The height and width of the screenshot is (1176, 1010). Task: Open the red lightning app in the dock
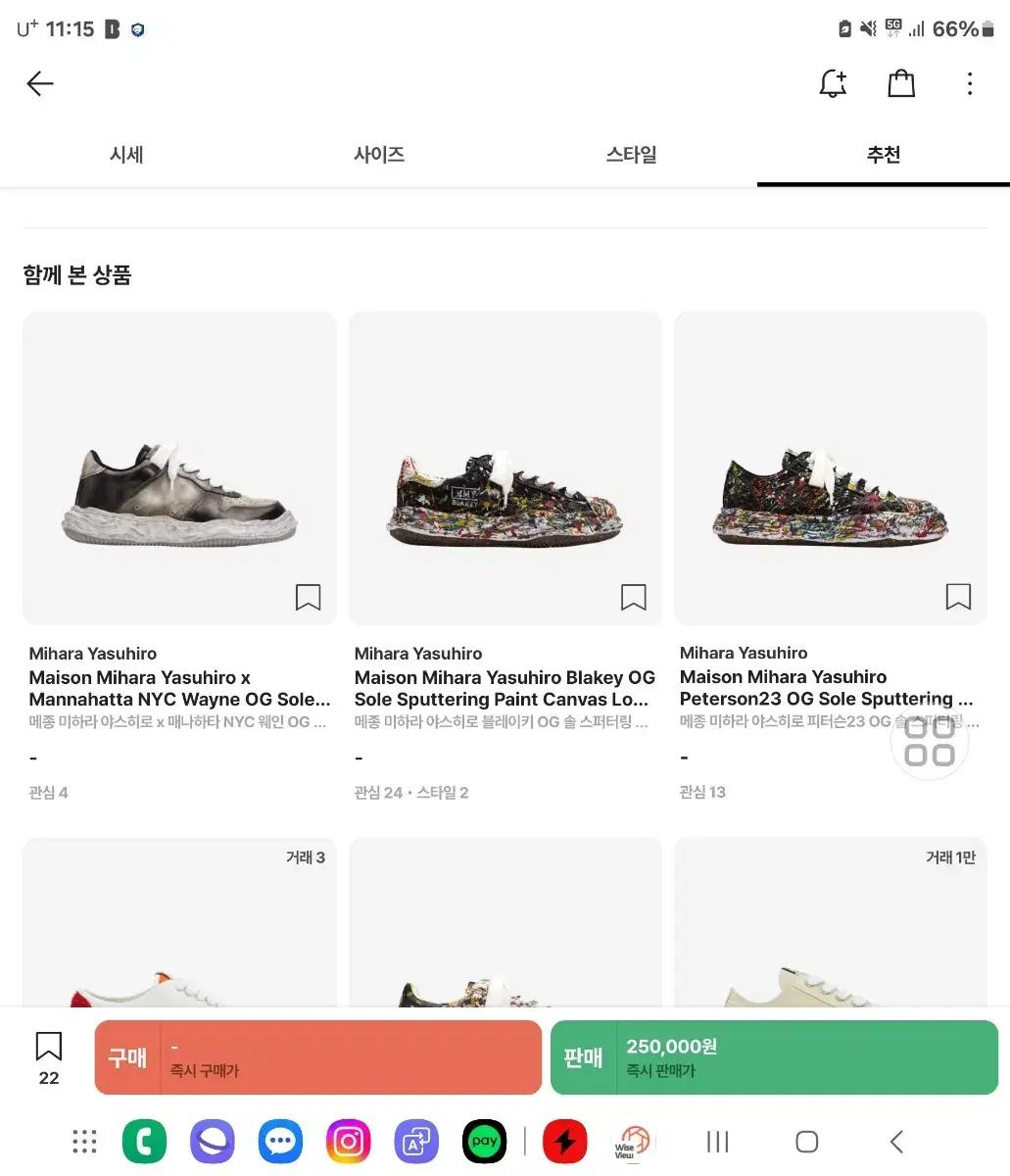(564, 1141)
